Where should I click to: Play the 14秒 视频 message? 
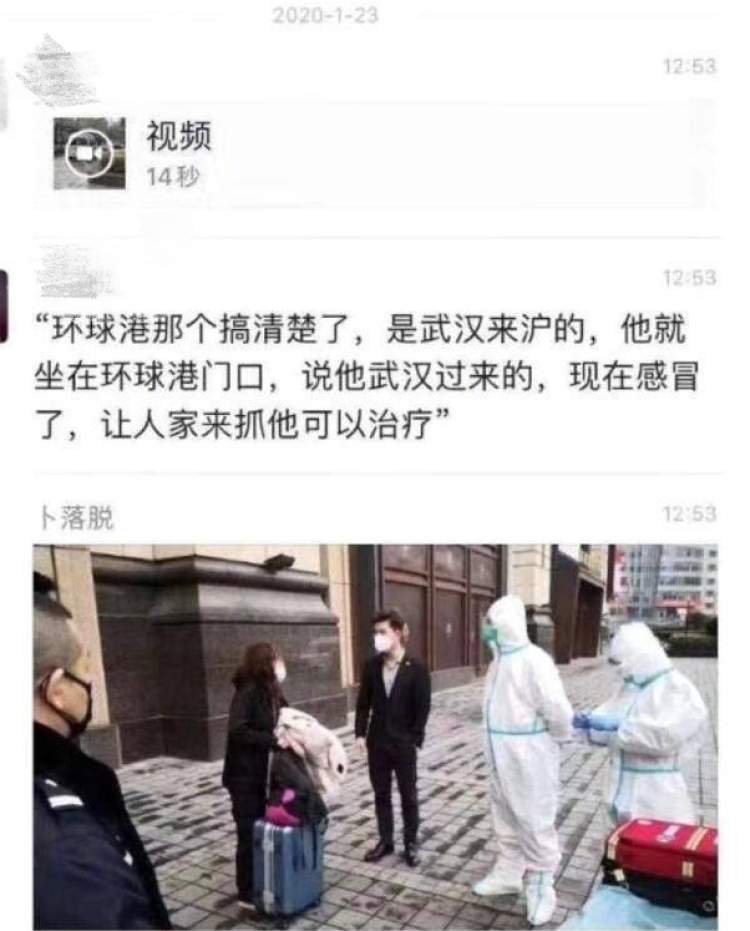(x=89, y=153)
